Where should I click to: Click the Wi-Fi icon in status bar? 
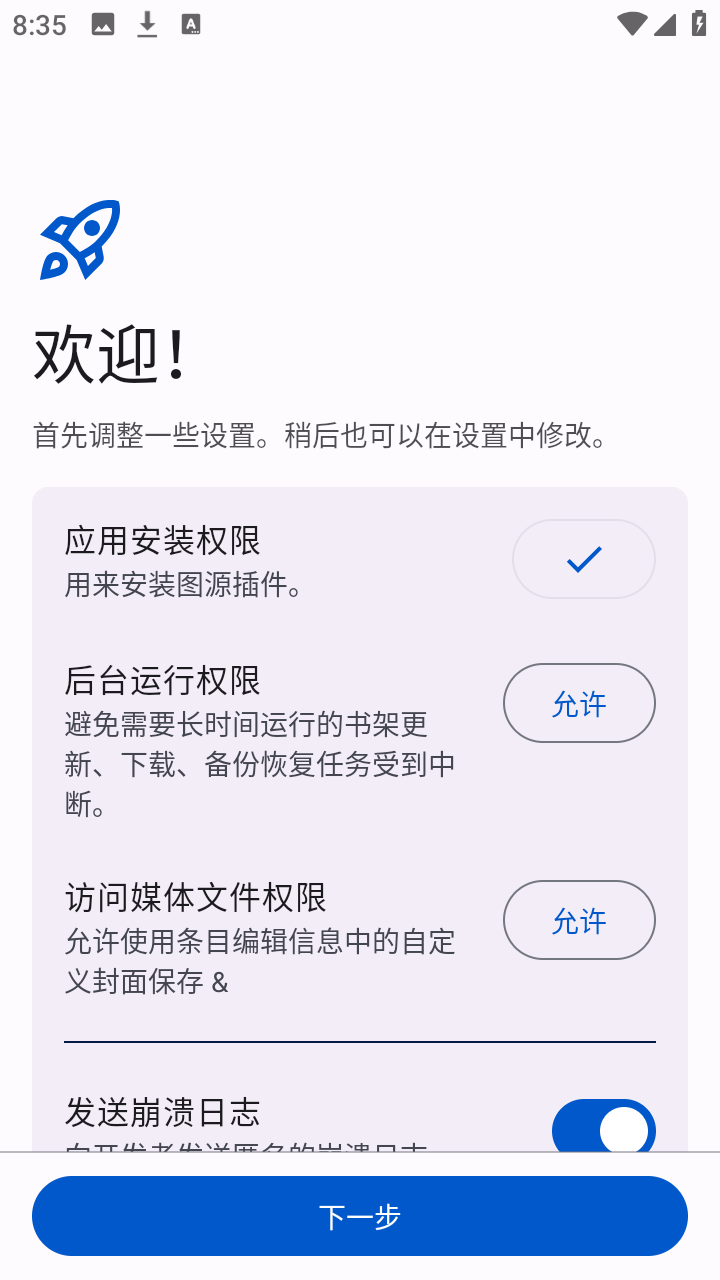coord(632,24)
